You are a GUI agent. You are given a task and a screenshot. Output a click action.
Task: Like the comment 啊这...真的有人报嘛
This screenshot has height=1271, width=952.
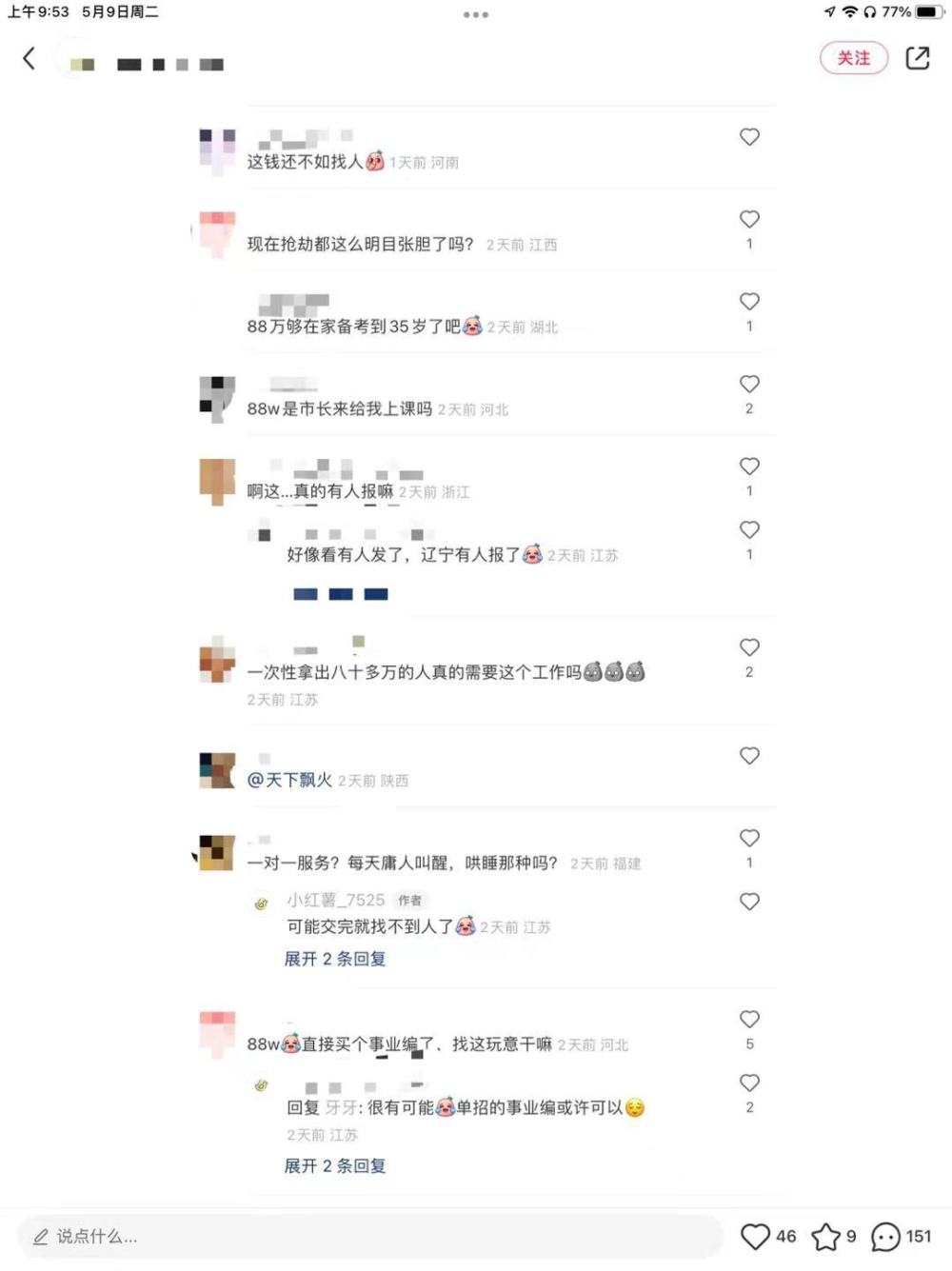pos(749,466)
